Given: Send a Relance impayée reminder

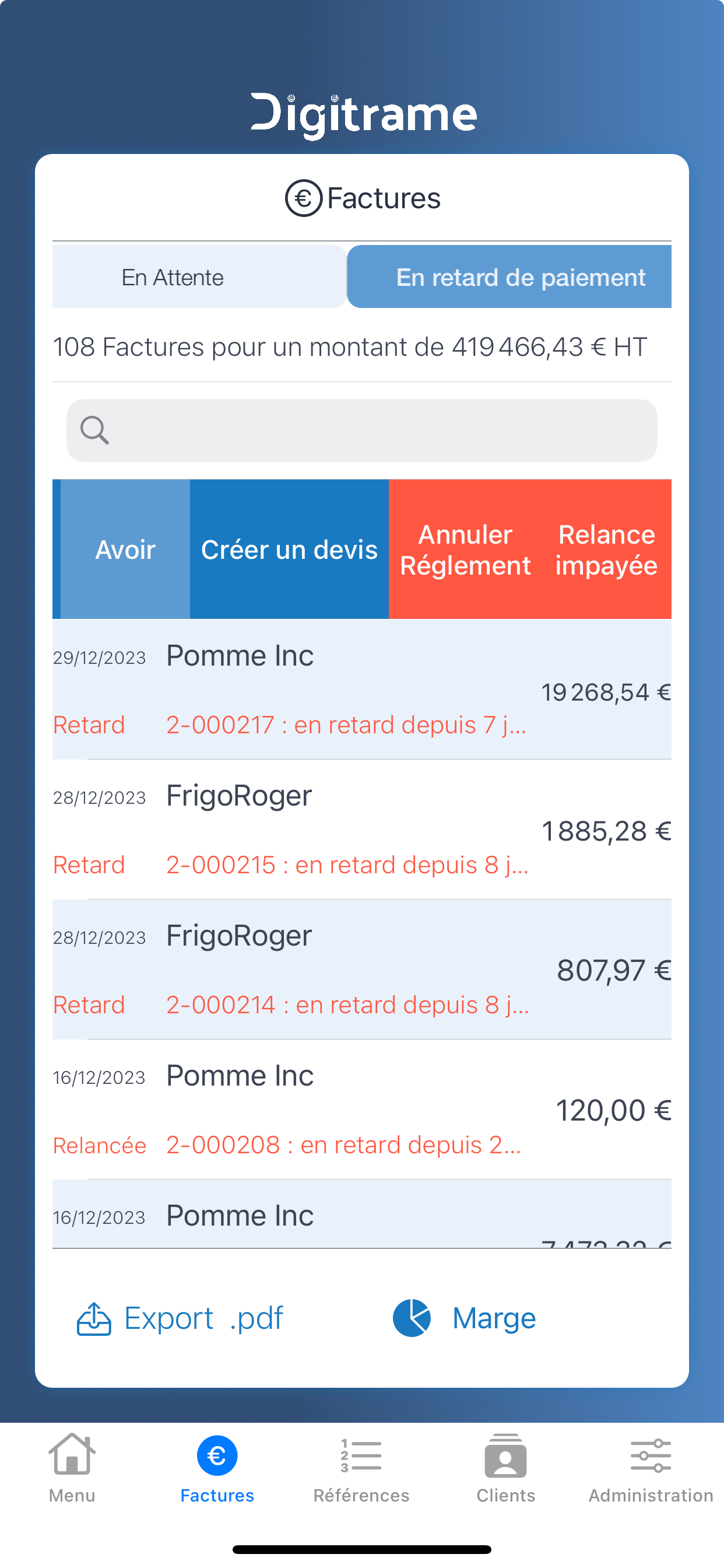Looking at the screenshot, I should pos(607,549).
